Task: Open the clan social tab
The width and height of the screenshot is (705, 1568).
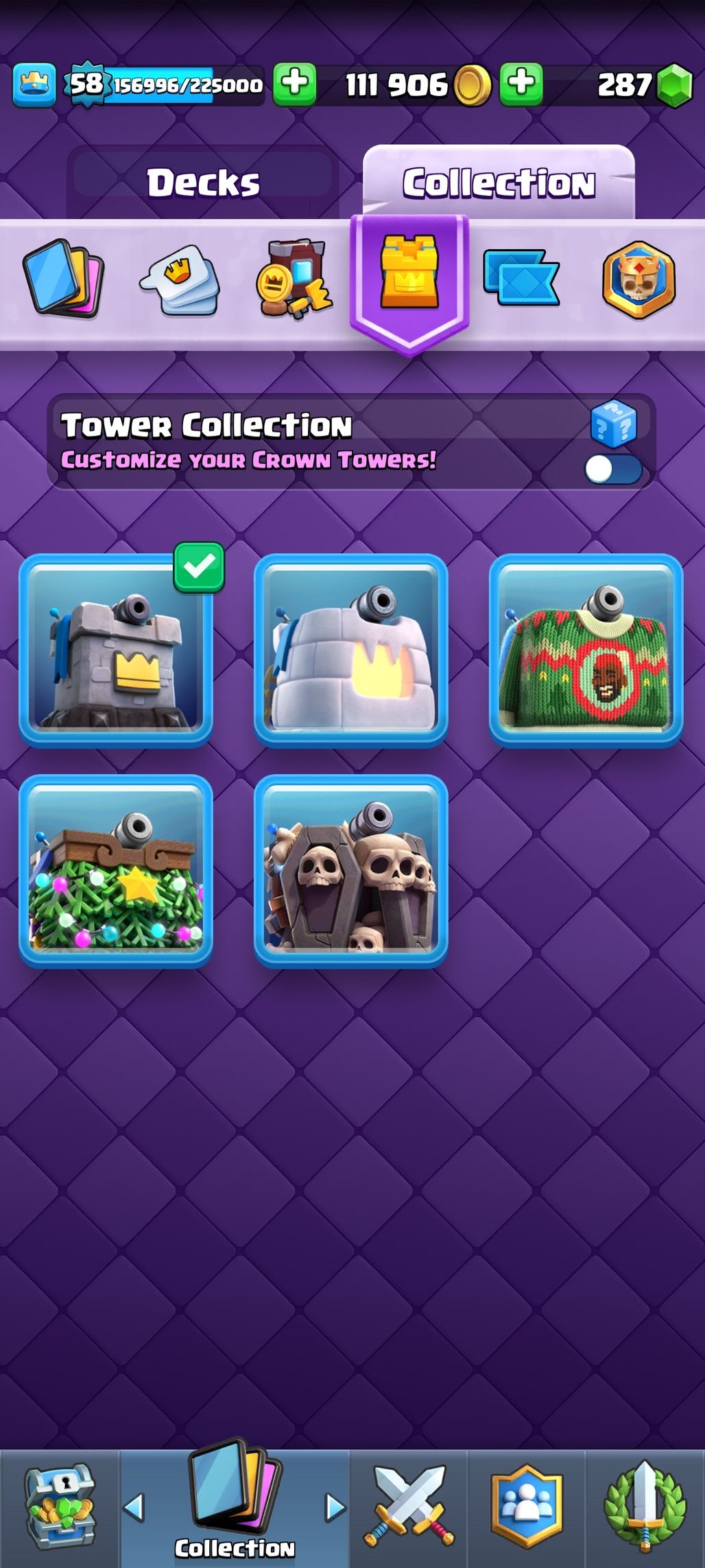Action: 527,1506
